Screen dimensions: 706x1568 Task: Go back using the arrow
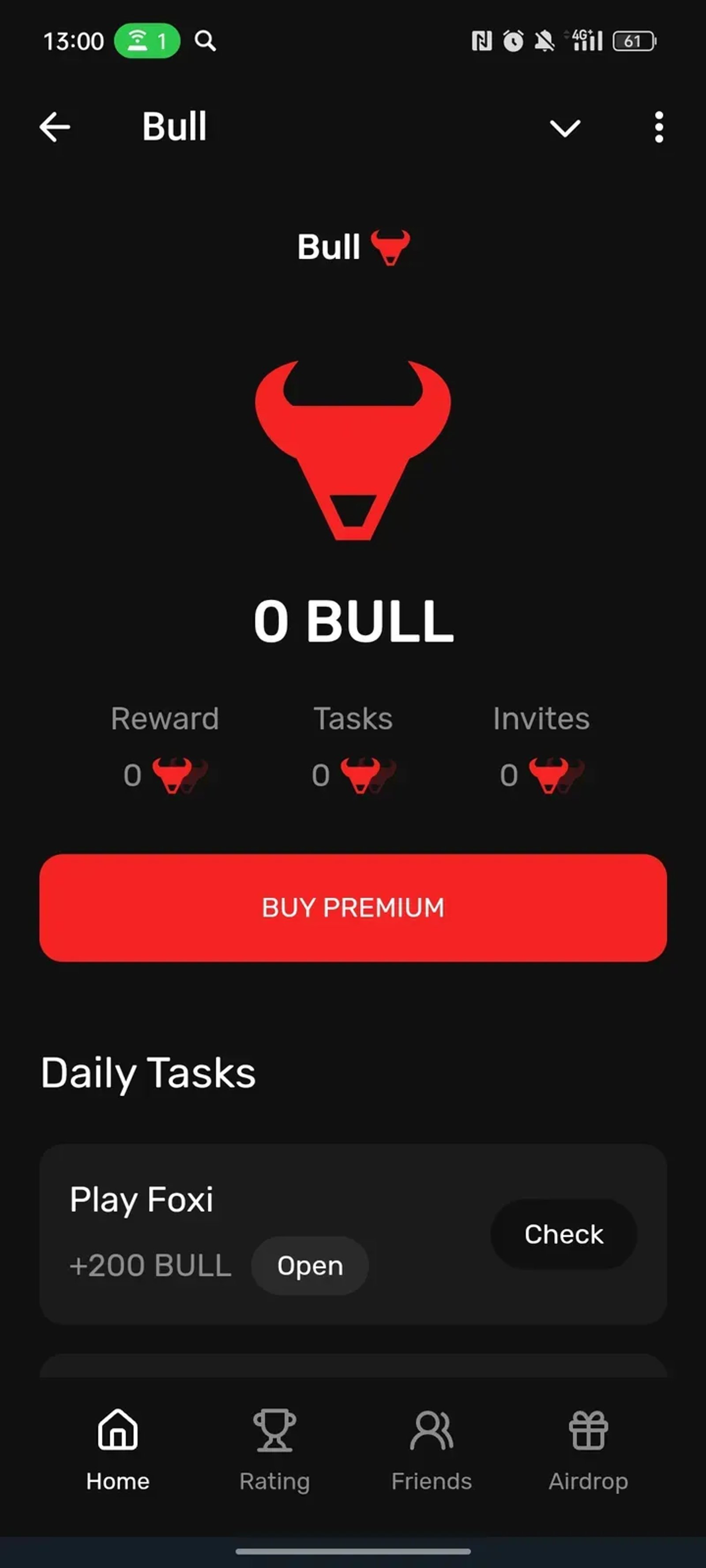(x=55, y=127)
